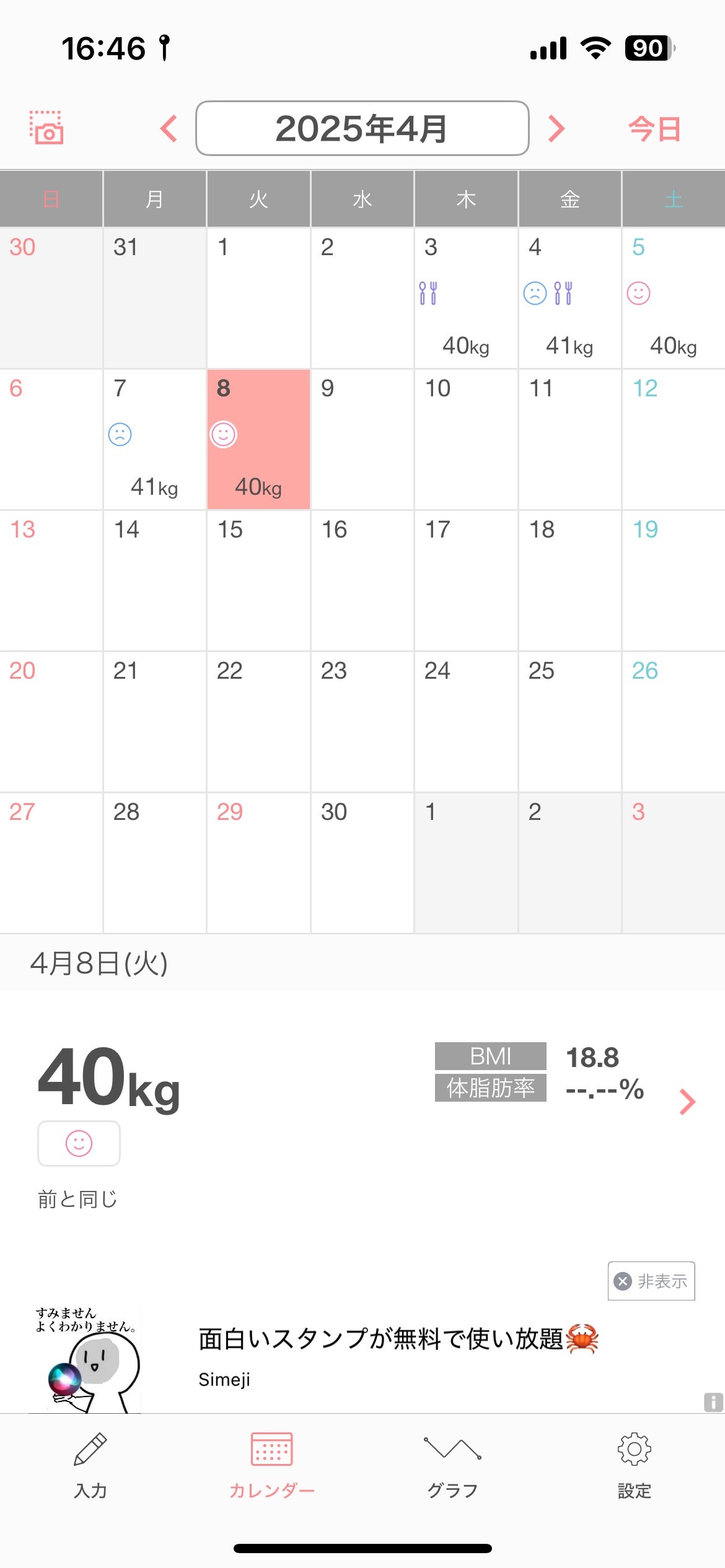Switch to the グラフ tab
Viewport: 725px width, 1568px height.
click(x=452, y=1463)
